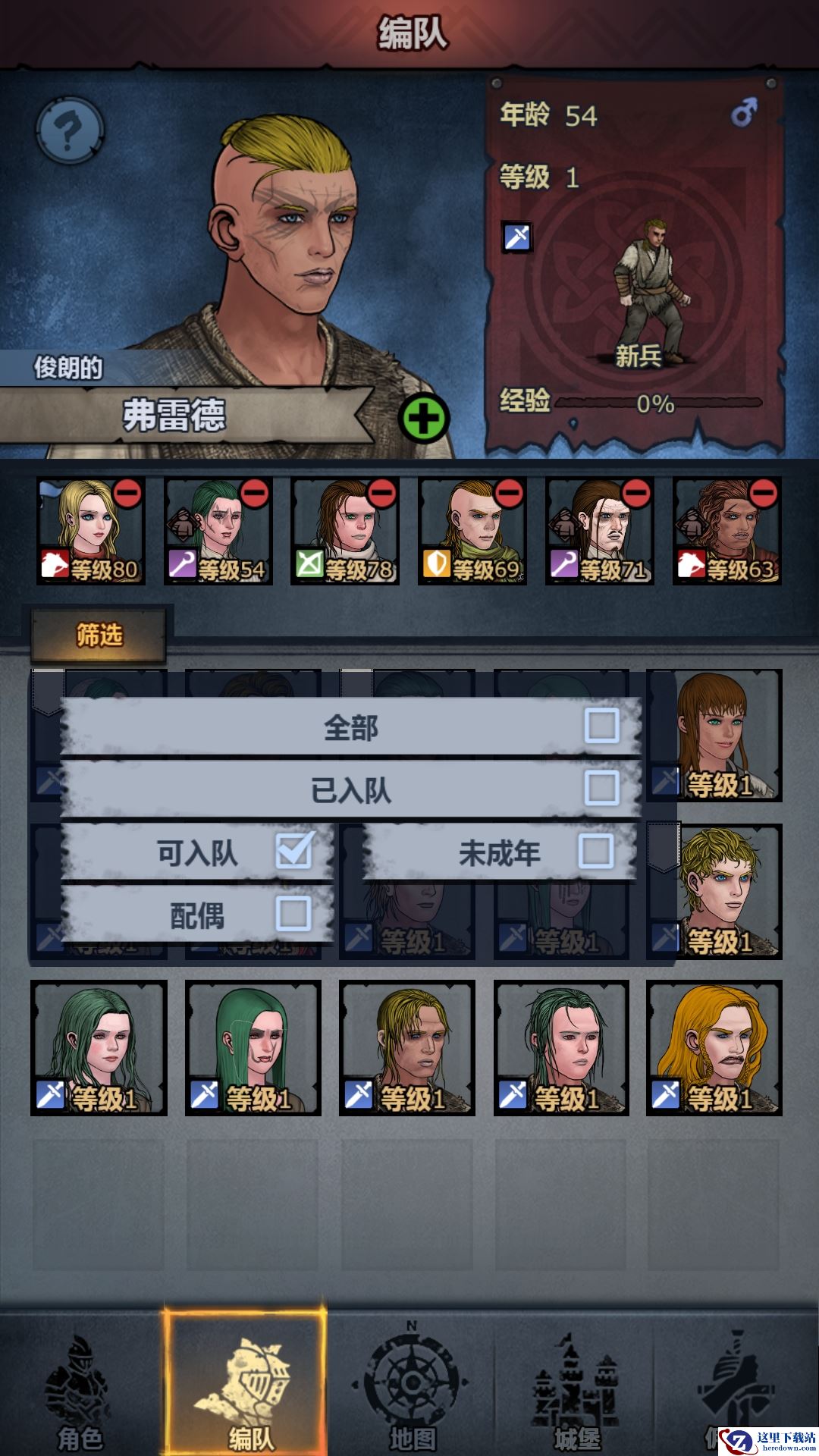
Task: Remove level 78 member from team
Action: pos(381,494)
